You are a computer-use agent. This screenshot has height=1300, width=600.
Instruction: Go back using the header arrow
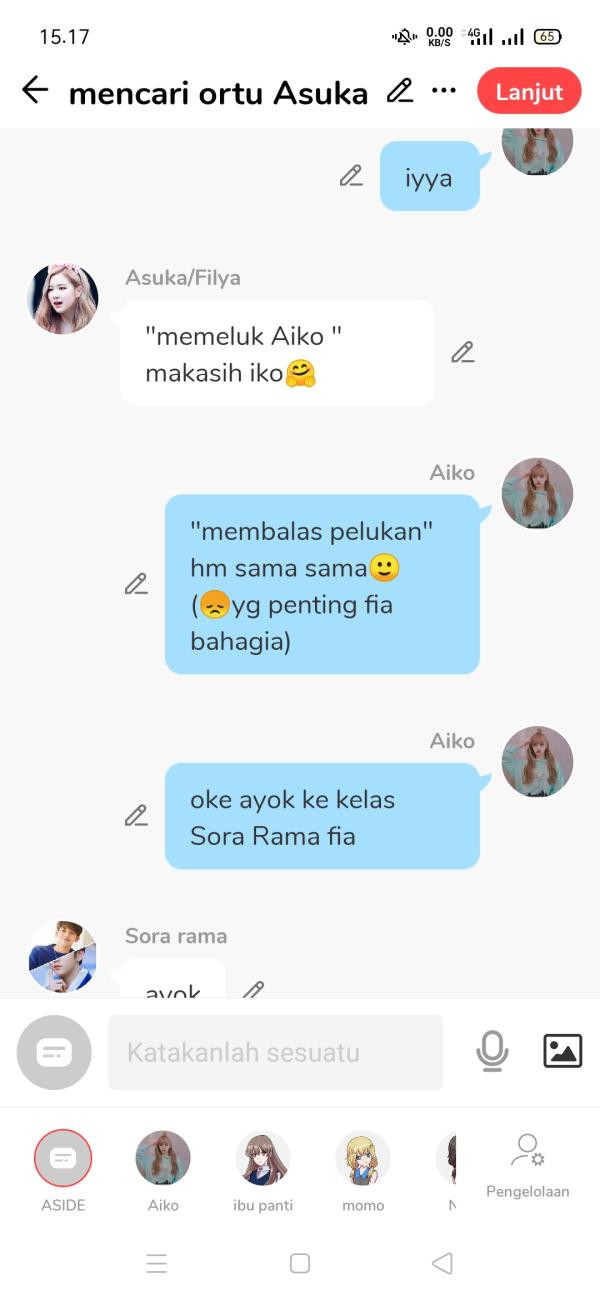35,91
